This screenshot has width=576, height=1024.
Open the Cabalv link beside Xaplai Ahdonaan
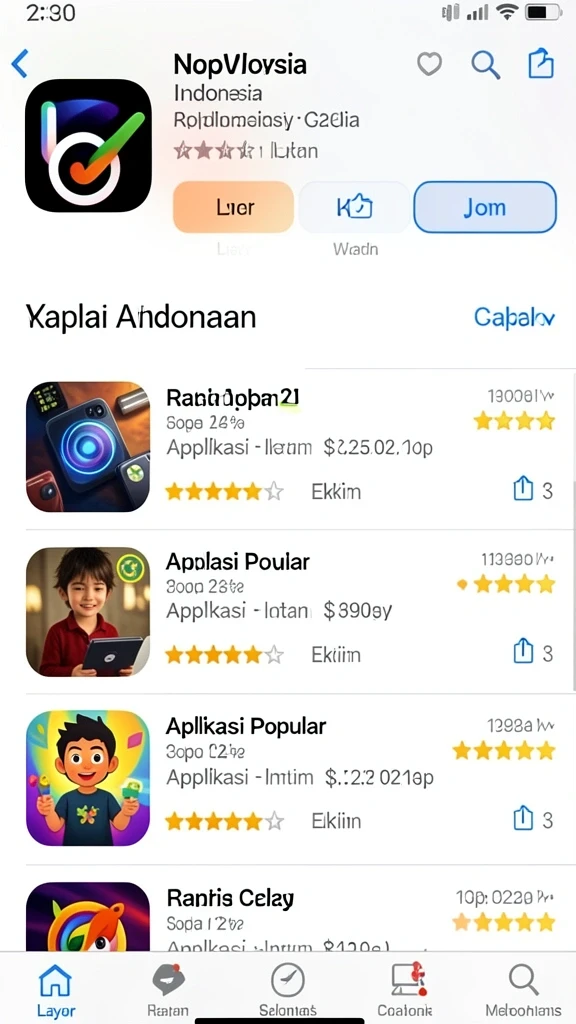[x=515, y=317]
